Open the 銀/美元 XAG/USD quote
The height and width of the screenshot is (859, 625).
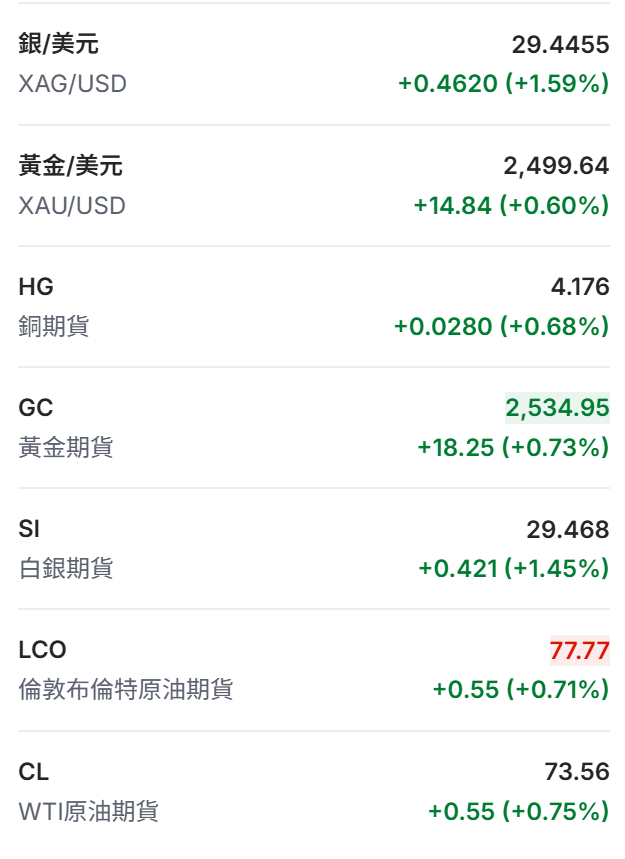pos(312,64)
